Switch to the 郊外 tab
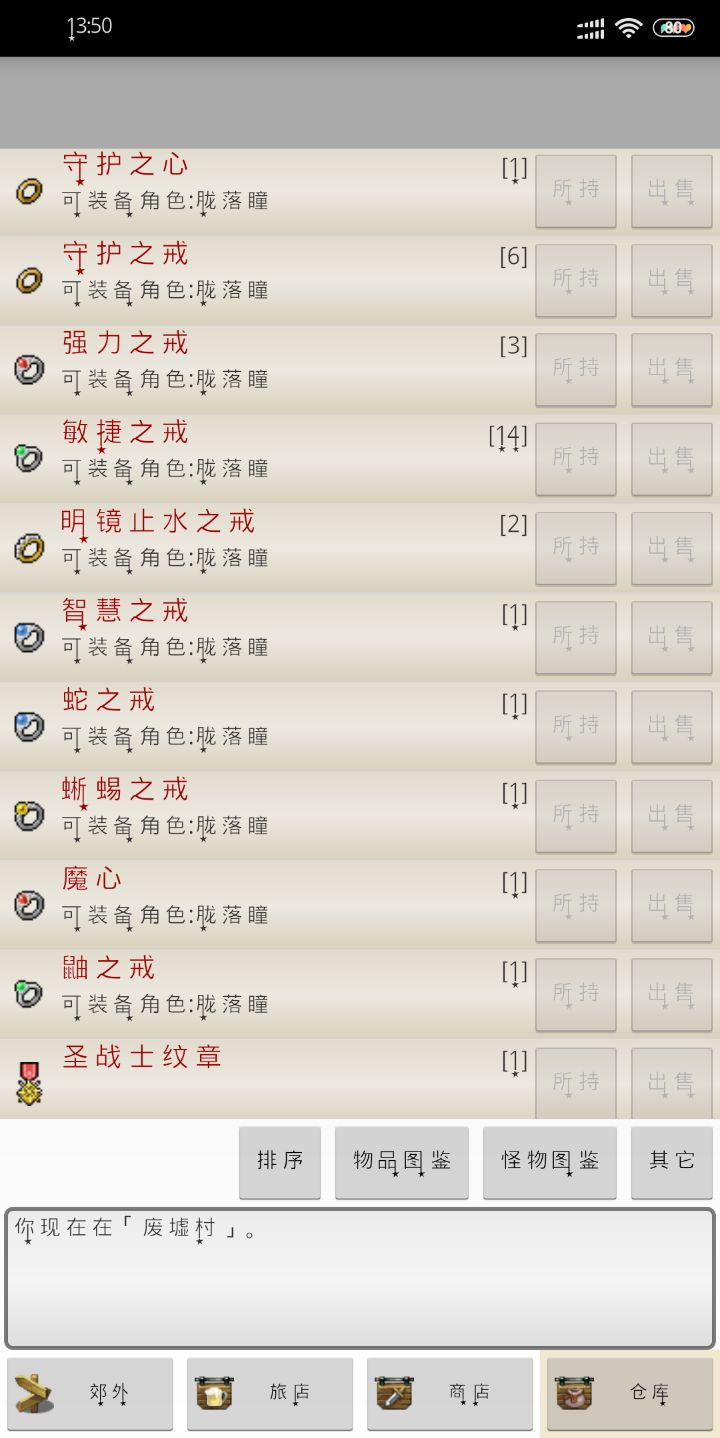The height and width of the screenshot is (1438, 720). (x=90, y=1393)
